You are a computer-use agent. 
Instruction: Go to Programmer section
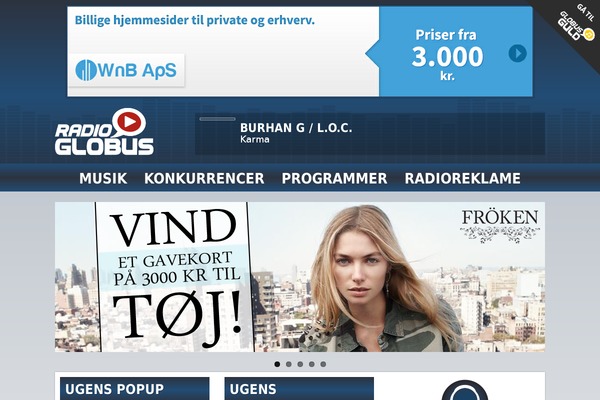pos(334,179)
